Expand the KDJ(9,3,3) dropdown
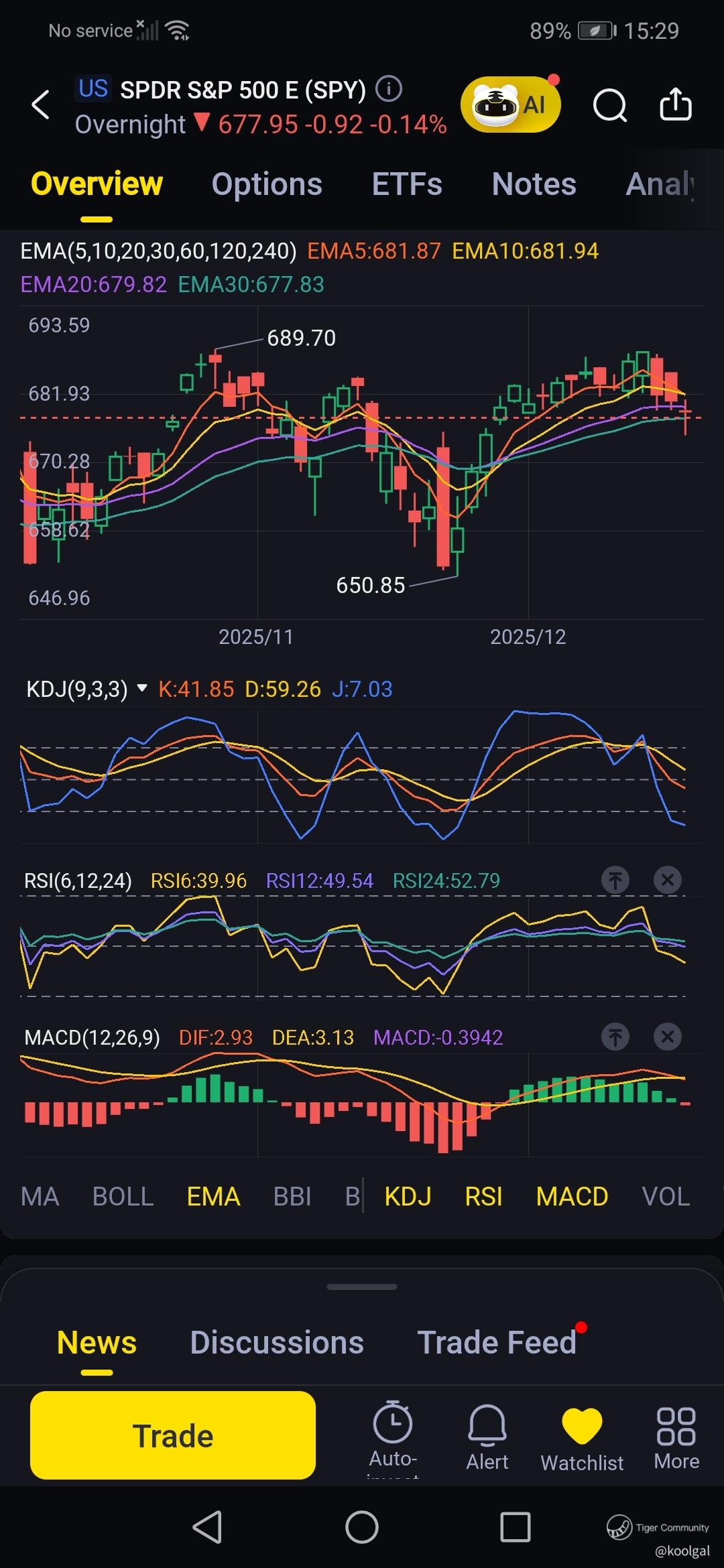The image size is (724, 1568). pyautogui.click(x=141, y=688)
